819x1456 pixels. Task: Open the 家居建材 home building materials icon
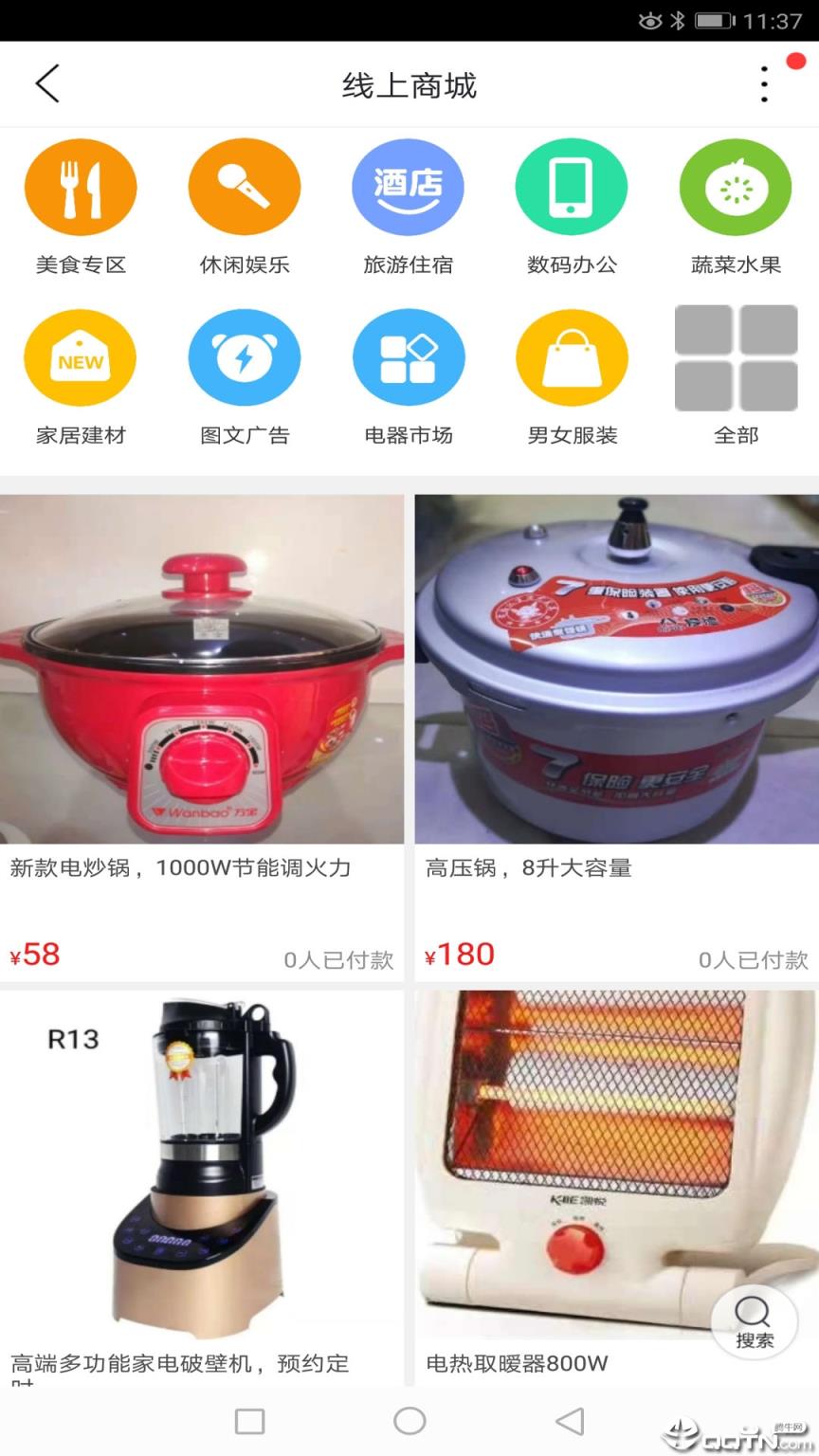(81, 357)
